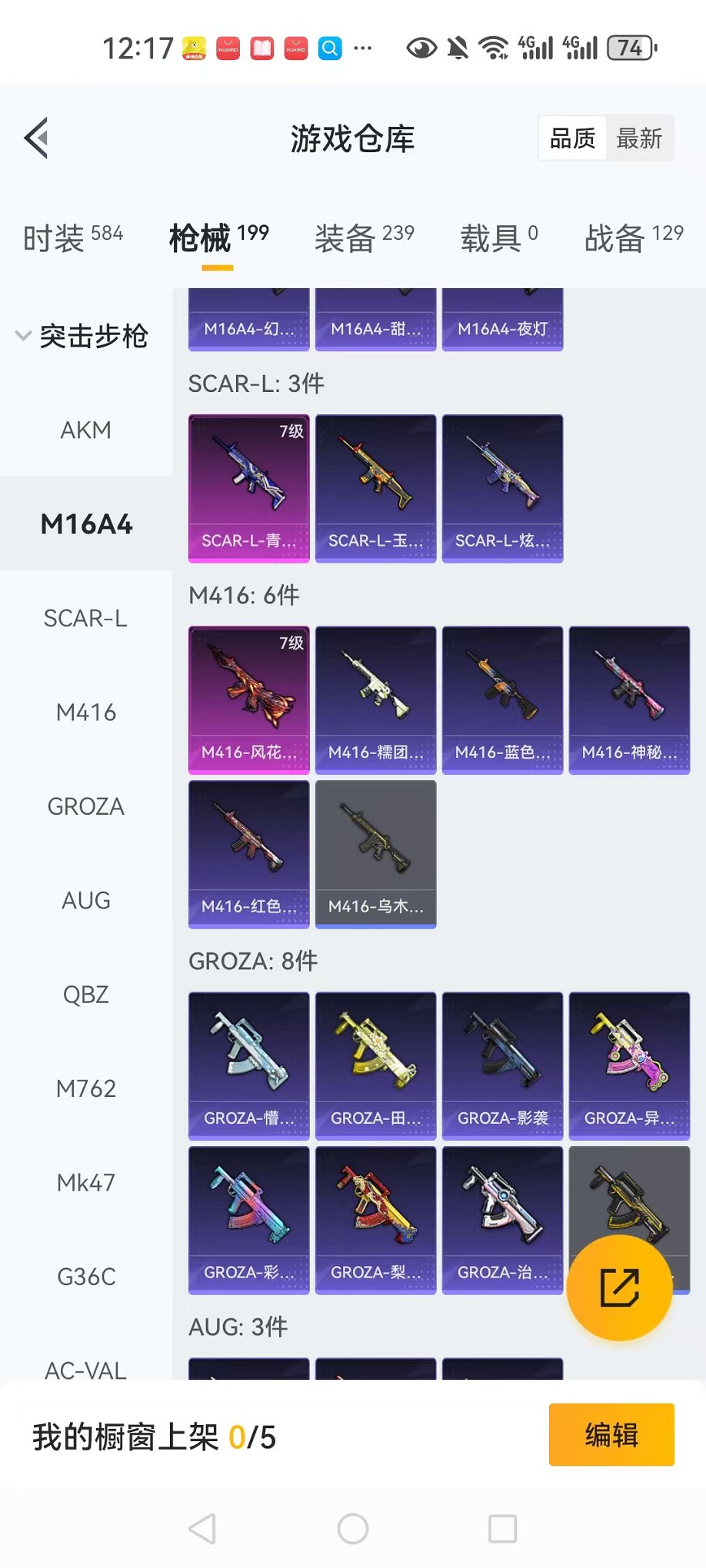The width and height of the screenshot is (706, 1568).
Task: Open the M416-风花 level 7 skin
Action: (249, 699)
